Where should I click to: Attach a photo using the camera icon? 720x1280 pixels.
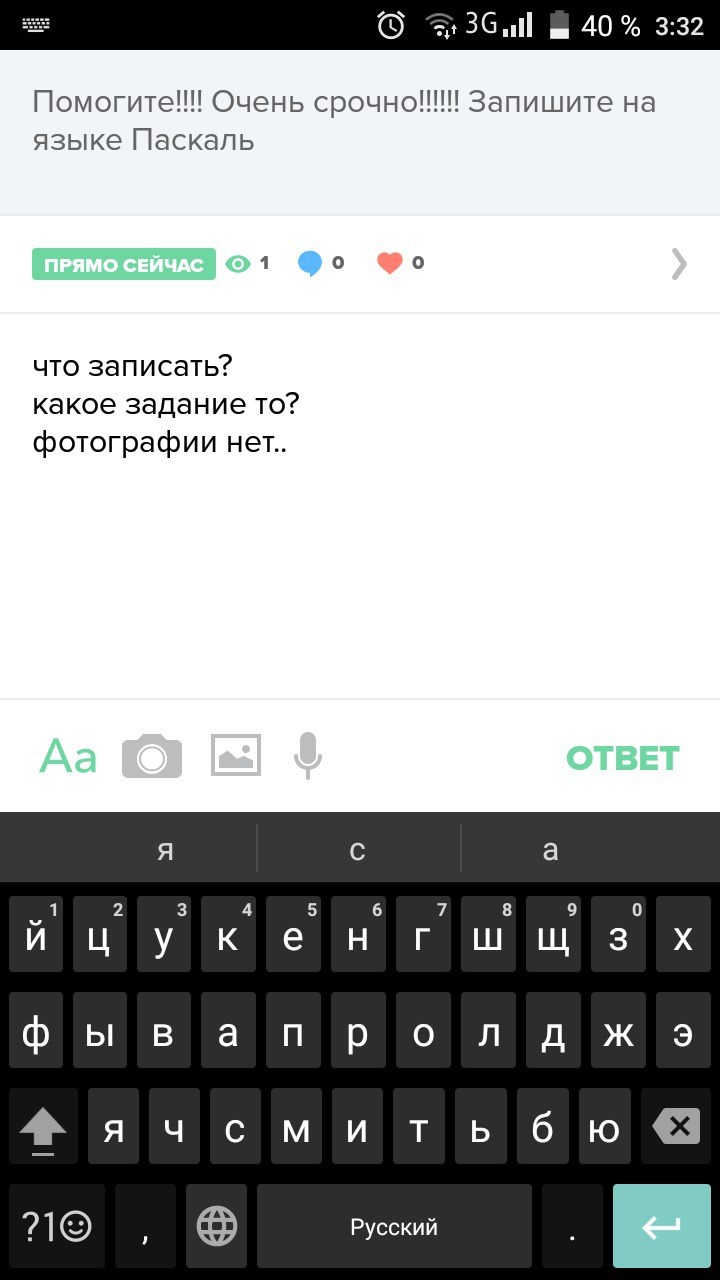pos(152,756)
